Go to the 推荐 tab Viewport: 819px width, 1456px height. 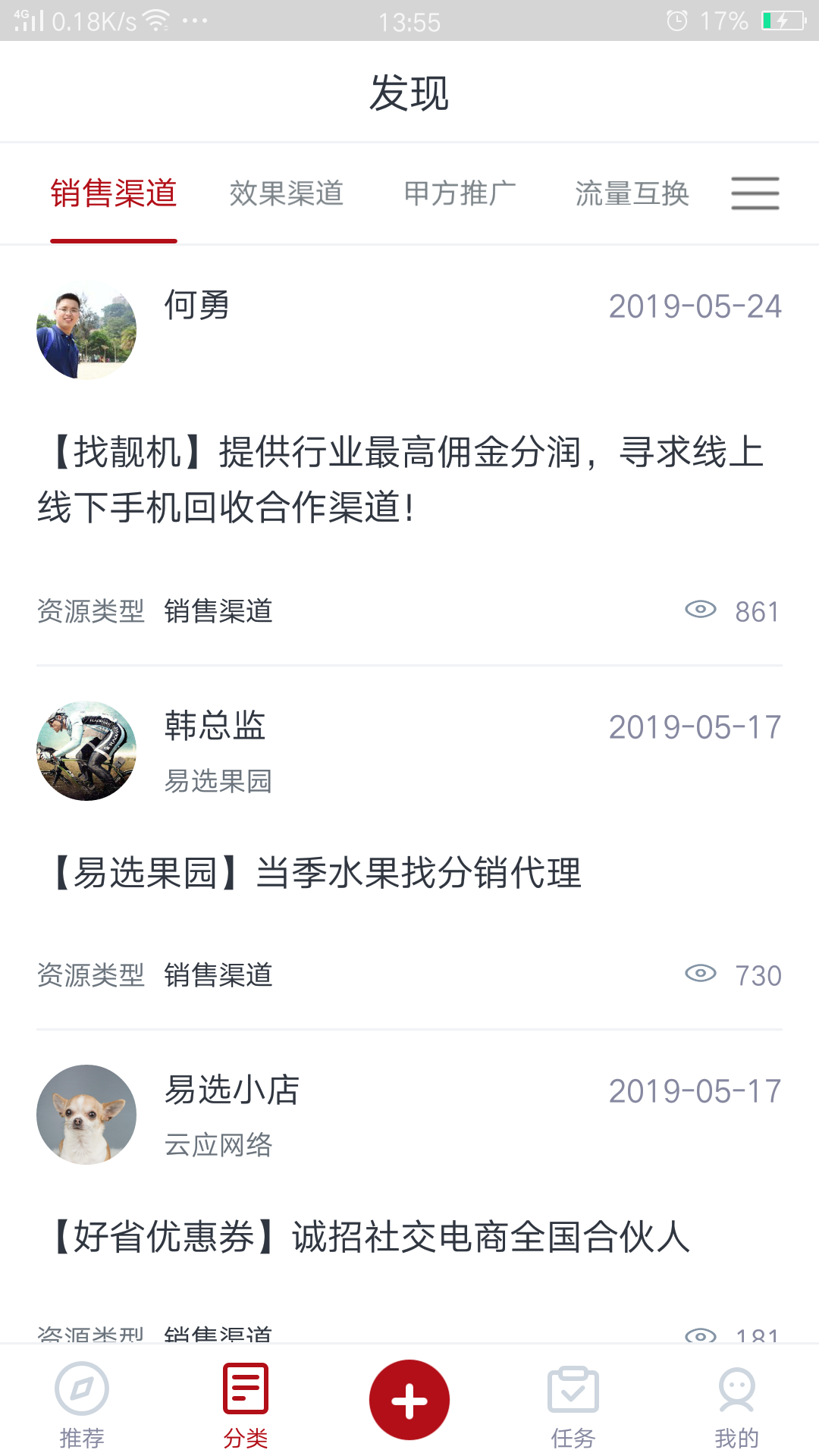(82, 1404)
